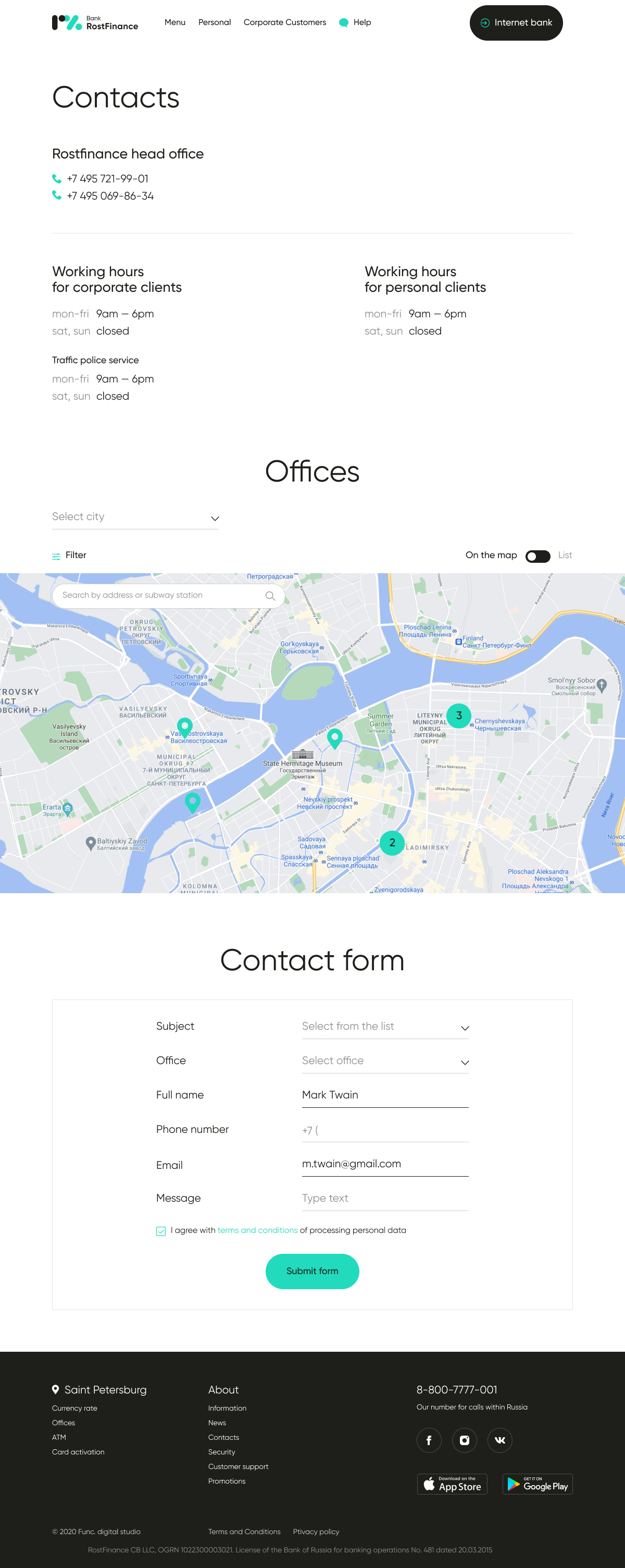Open the Corporate Customers nav item
The image size is (625, 1568).
point(284,22)
